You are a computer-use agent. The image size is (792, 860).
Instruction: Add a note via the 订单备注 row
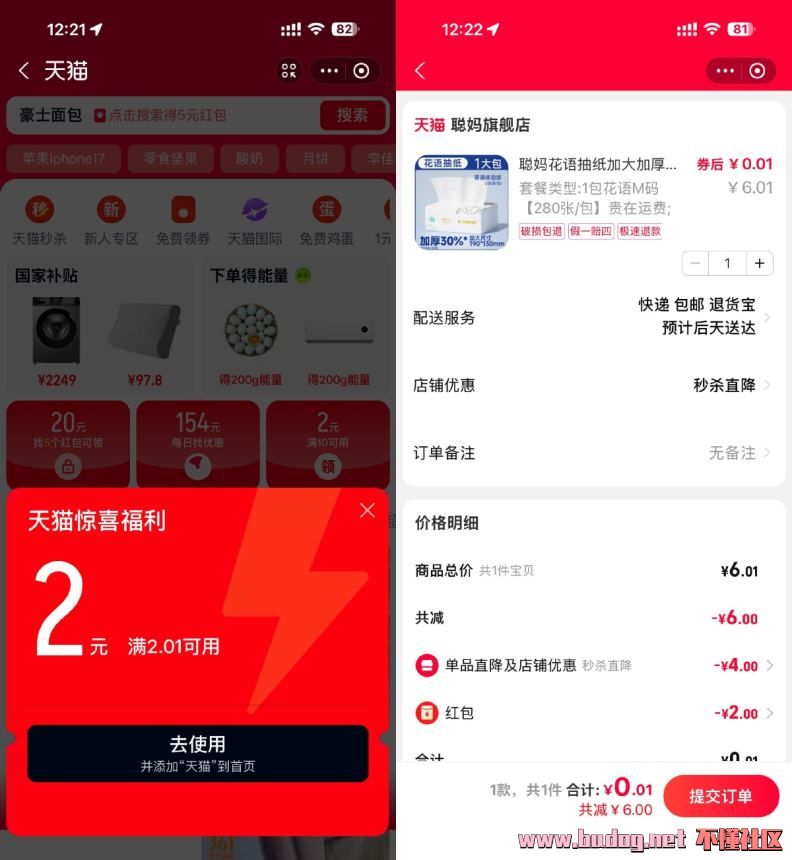coord(592,452)
